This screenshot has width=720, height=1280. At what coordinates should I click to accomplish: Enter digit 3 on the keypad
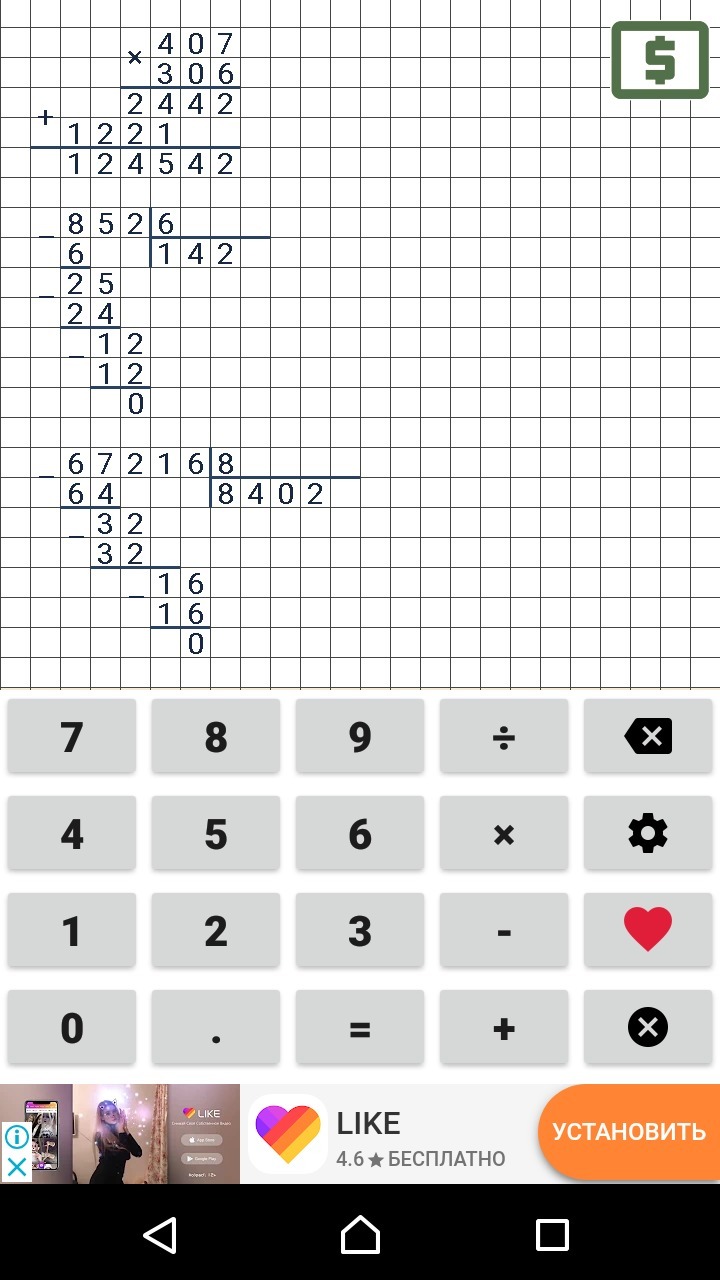pos(360,931)
